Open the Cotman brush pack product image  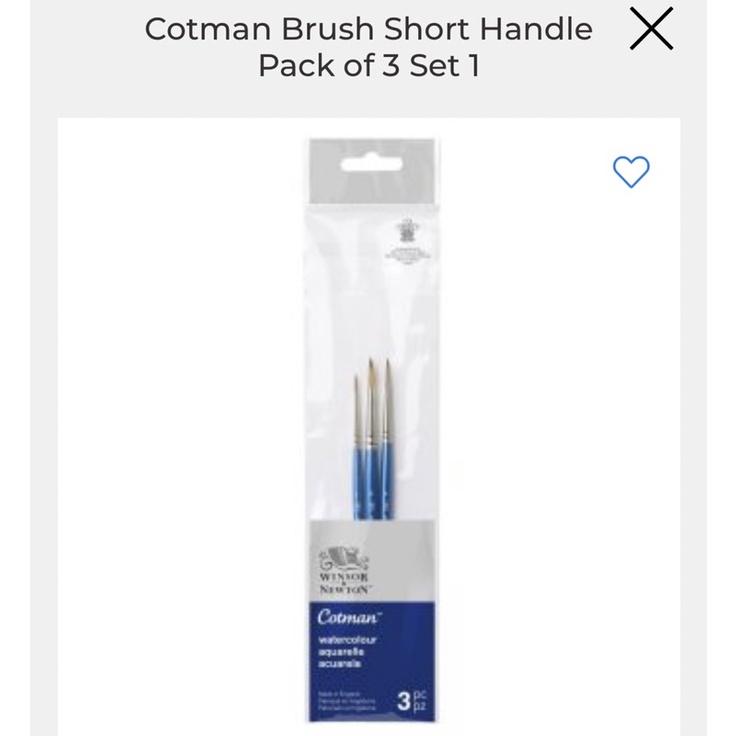369,430
